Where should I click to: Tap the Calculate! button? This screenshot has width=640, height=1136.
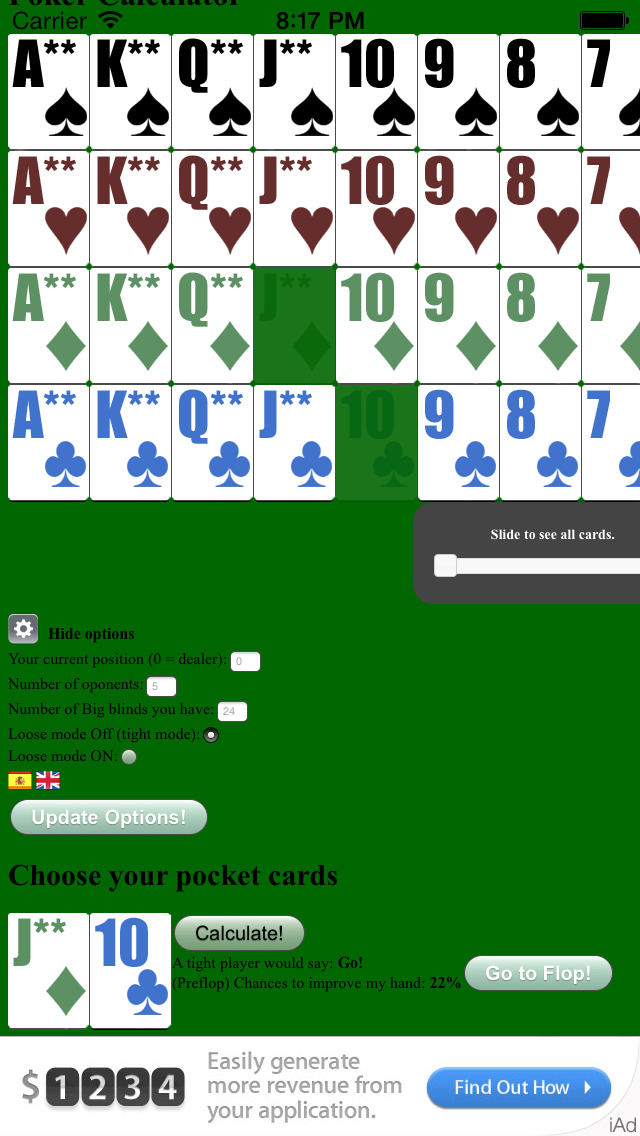click(239, 933)
